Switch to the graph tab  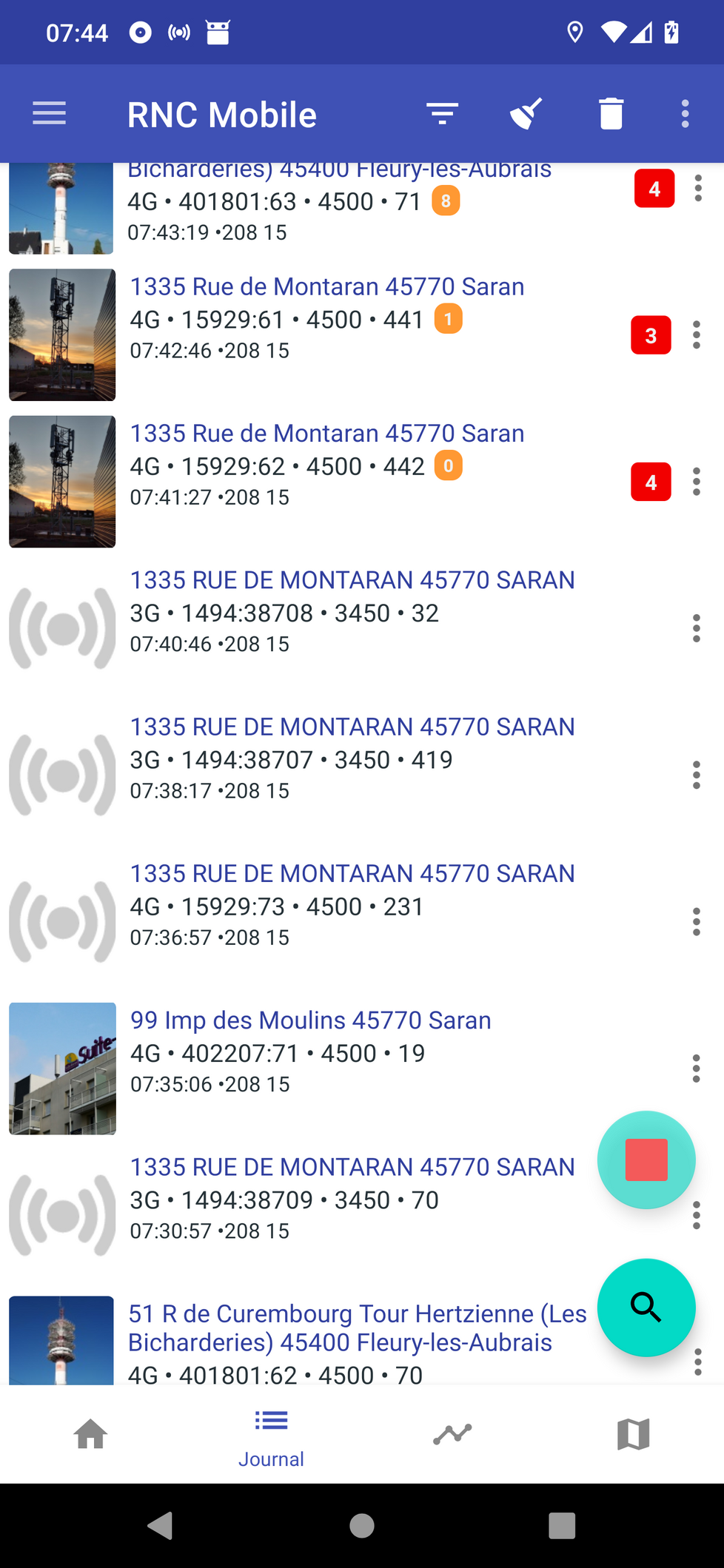(452, 1434)
